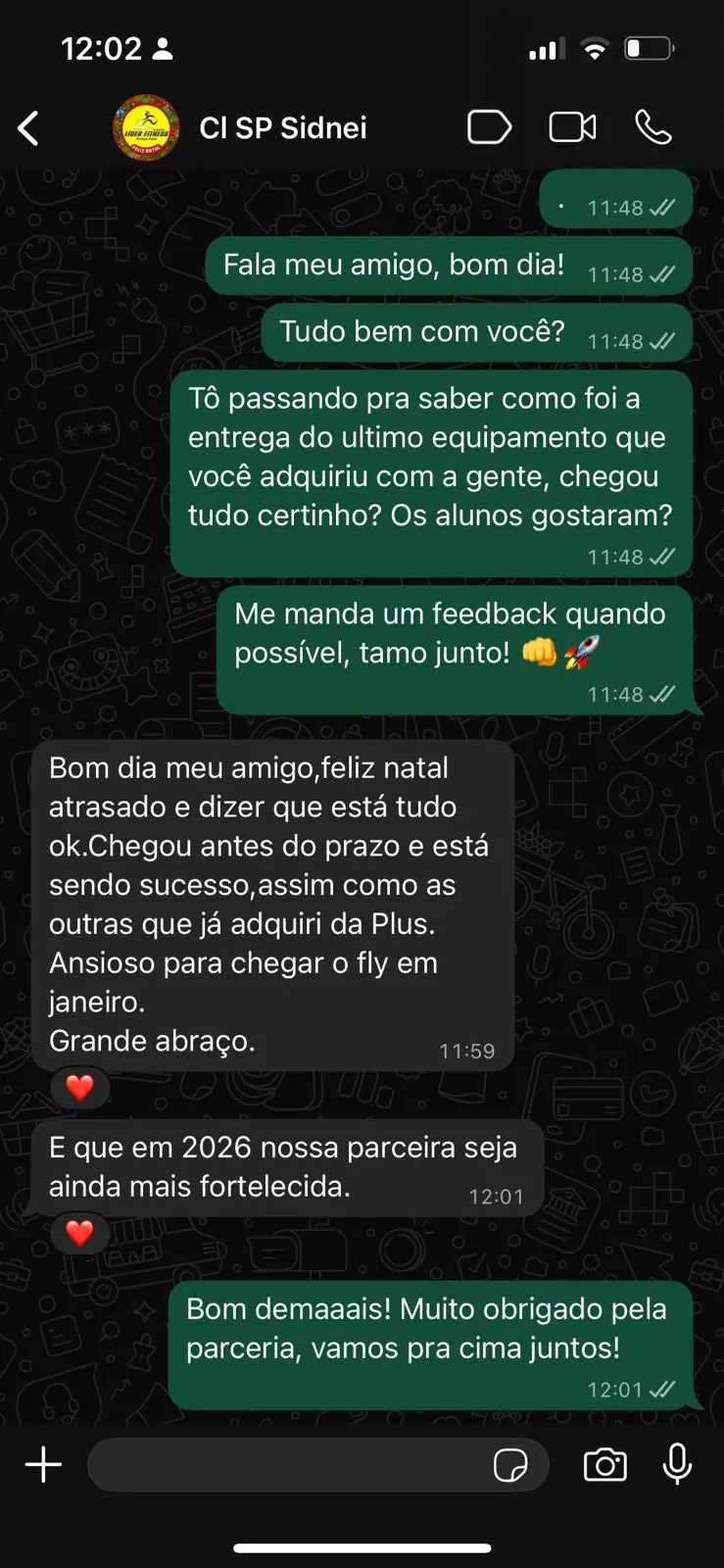Image resolution: width=724 pixels, height=1568 pixels.
Task: Tap the attachment plus icon
Action: click(x=42, y=1464)
